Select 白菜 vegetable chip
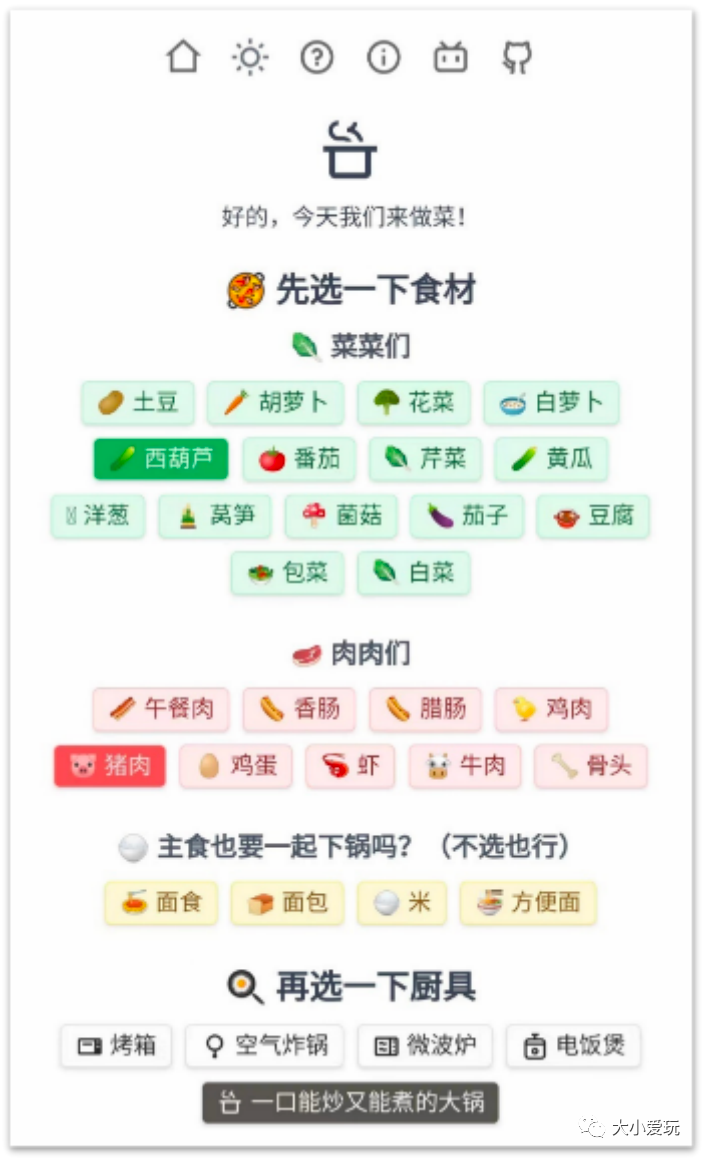This screenshot has height=1158, width=702. click(413, 572)
